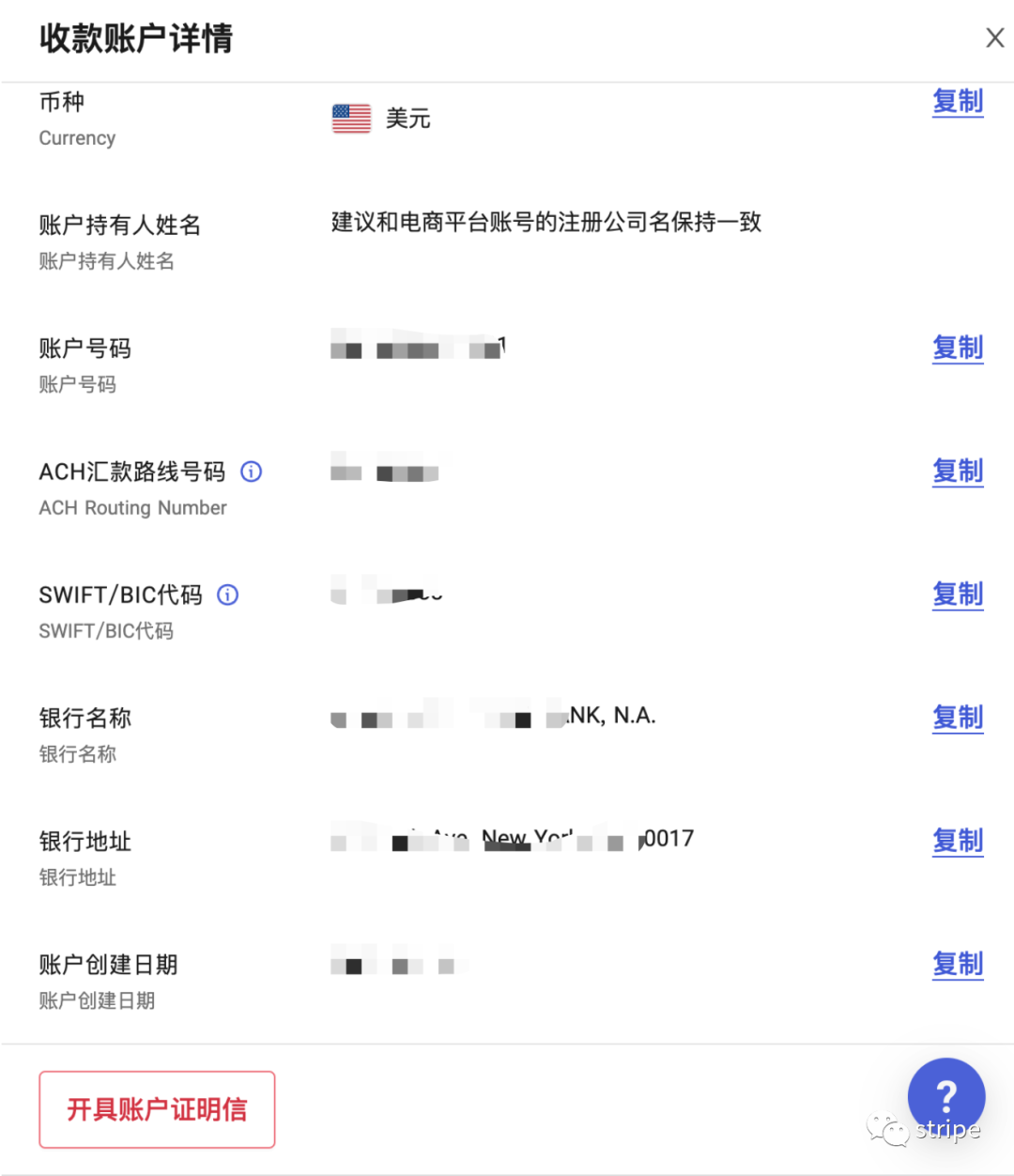Copy the 账户号码 account number
Viewport: 1014px width, 1176px height.
tap(957, 348)
